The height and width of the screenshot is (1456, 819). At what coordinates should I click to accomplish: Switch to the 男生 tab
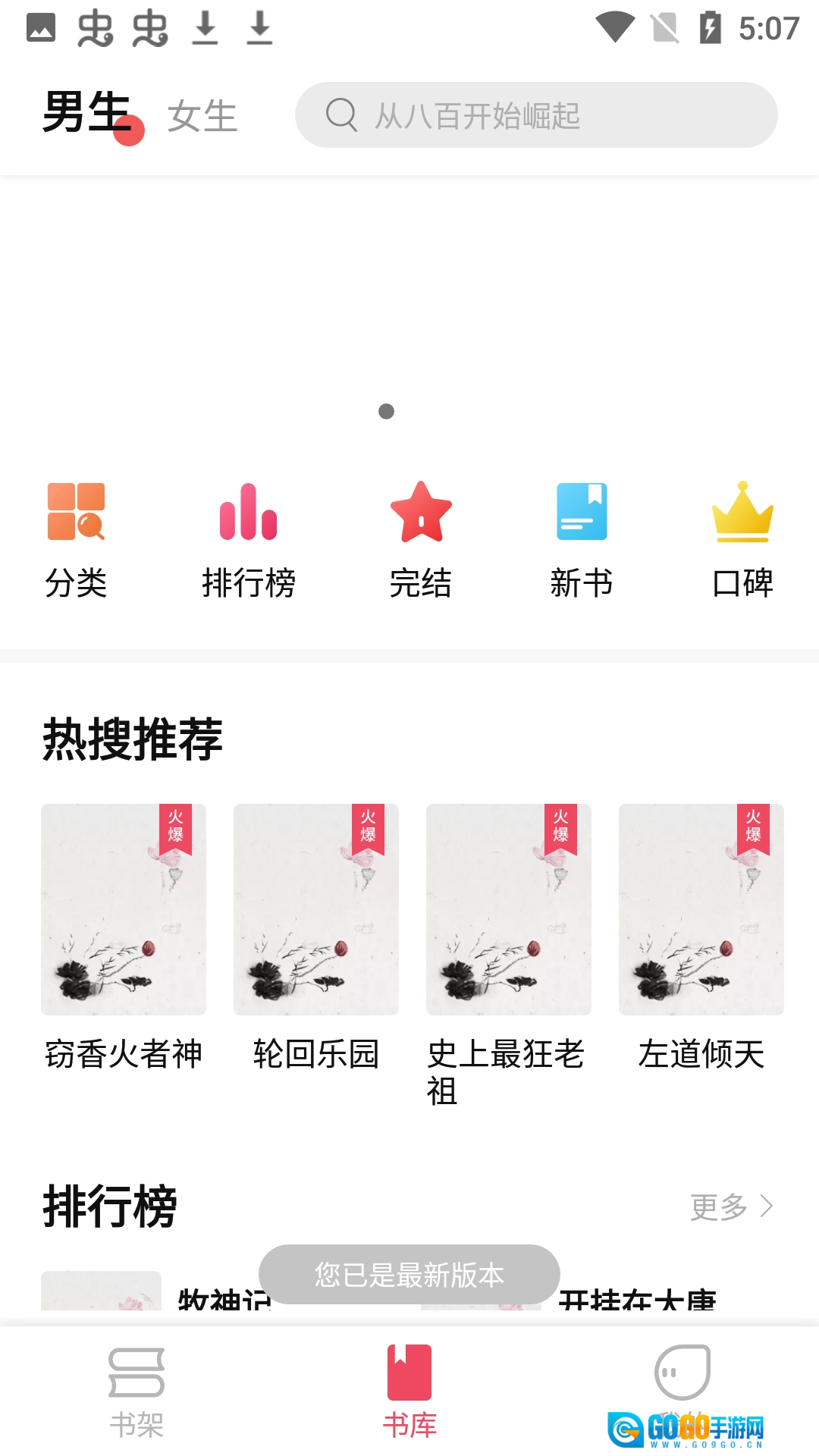pyautogui.click(x=86, y=114)
